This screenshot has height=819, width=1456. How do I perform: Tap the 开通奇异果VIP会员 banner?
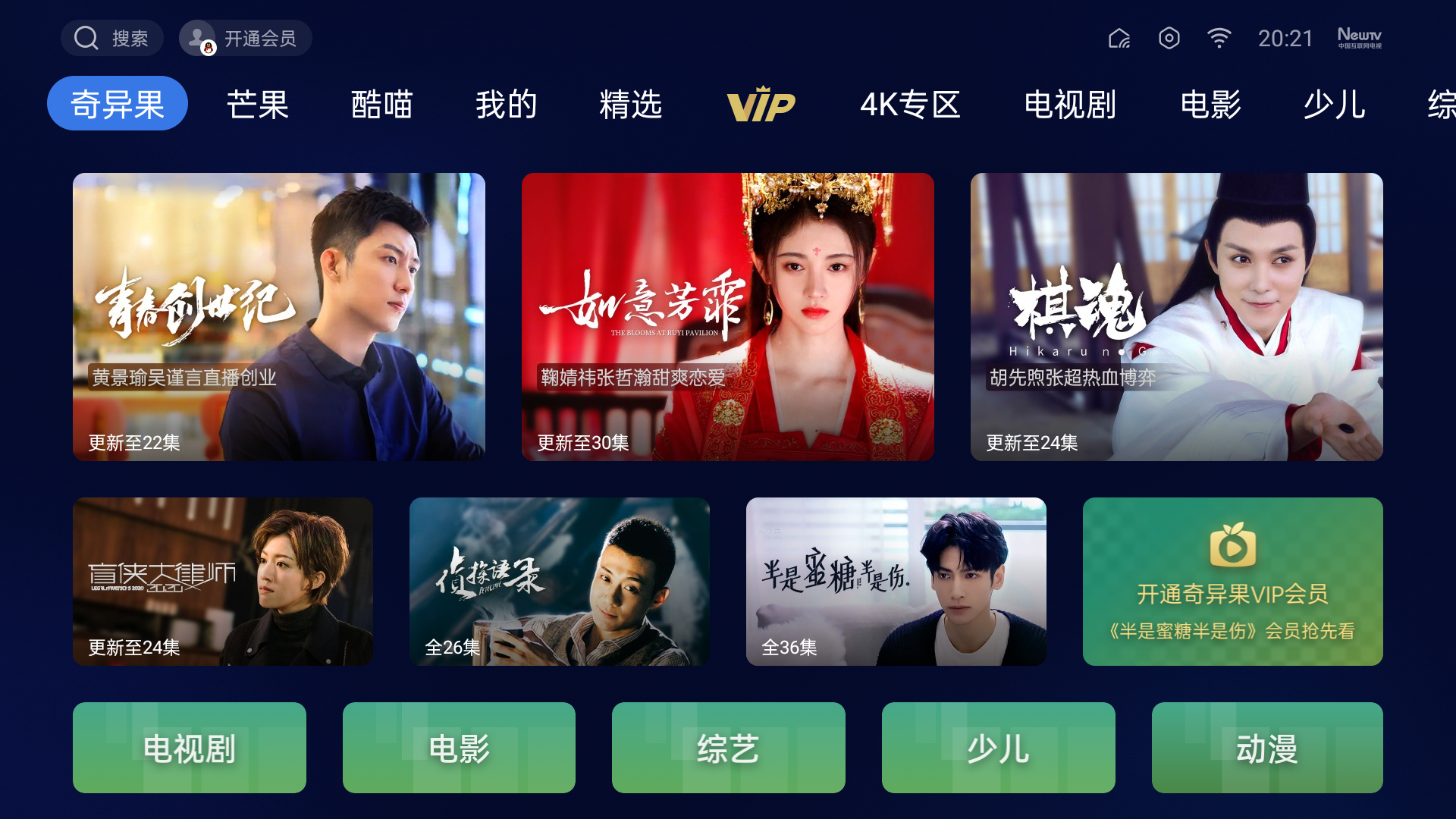click(x=1232, y=582)
